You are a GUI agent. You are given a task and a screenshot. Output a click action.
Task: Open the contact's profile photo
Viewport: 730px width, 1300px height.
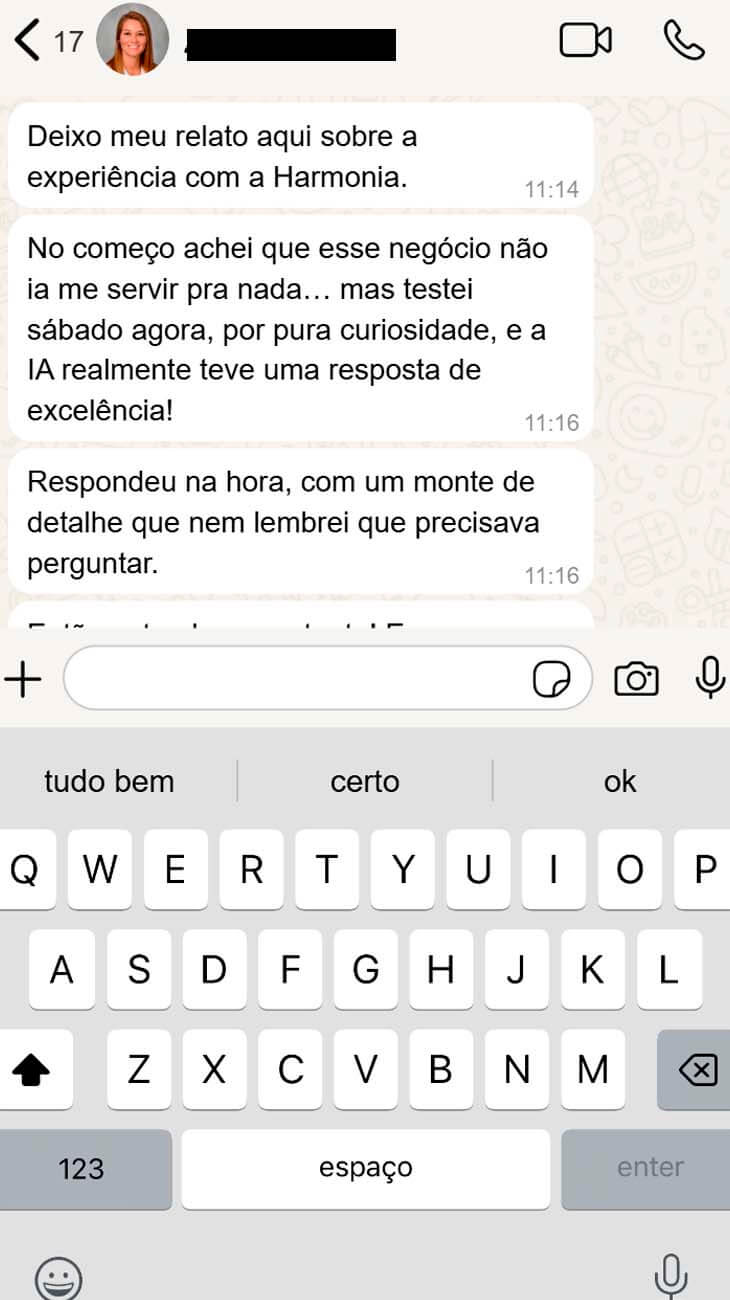(132, 41)
